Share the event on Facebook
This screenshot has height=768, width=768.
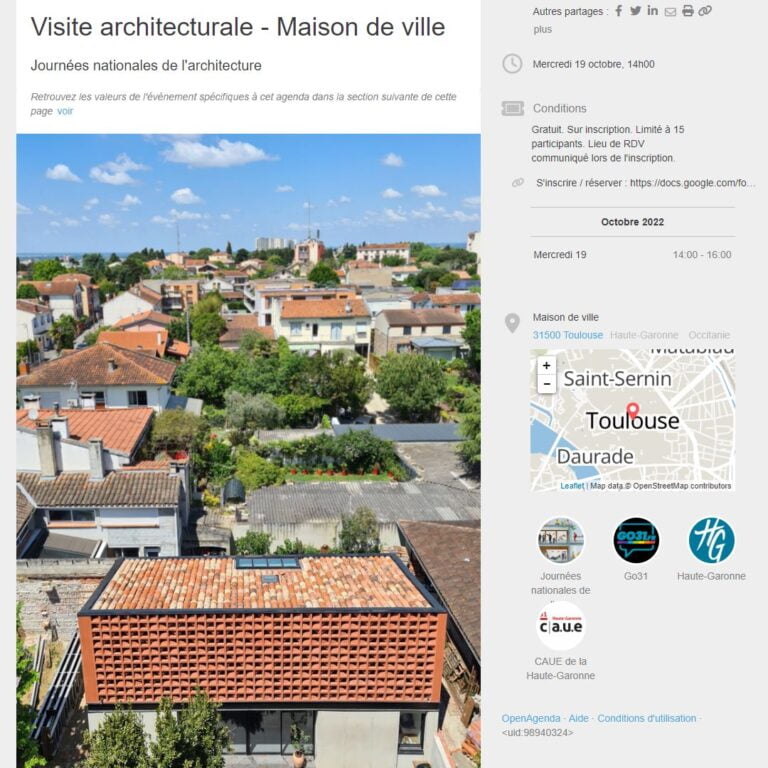pos(619,11)
